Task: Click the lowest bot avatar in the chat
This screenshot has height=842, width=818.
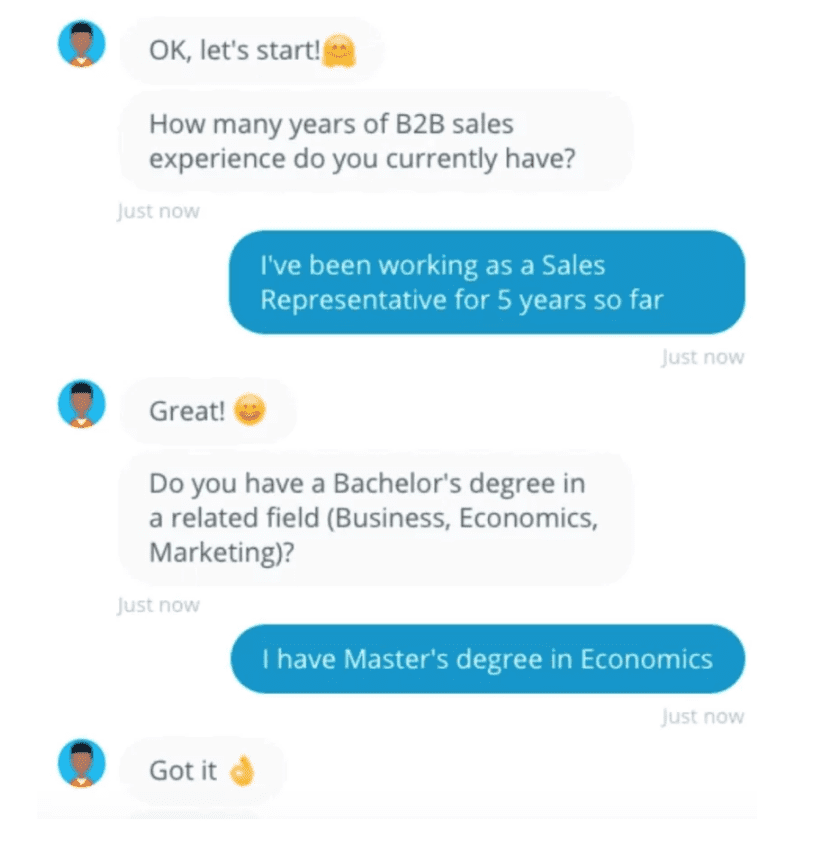Action: [x=80, y=763]
